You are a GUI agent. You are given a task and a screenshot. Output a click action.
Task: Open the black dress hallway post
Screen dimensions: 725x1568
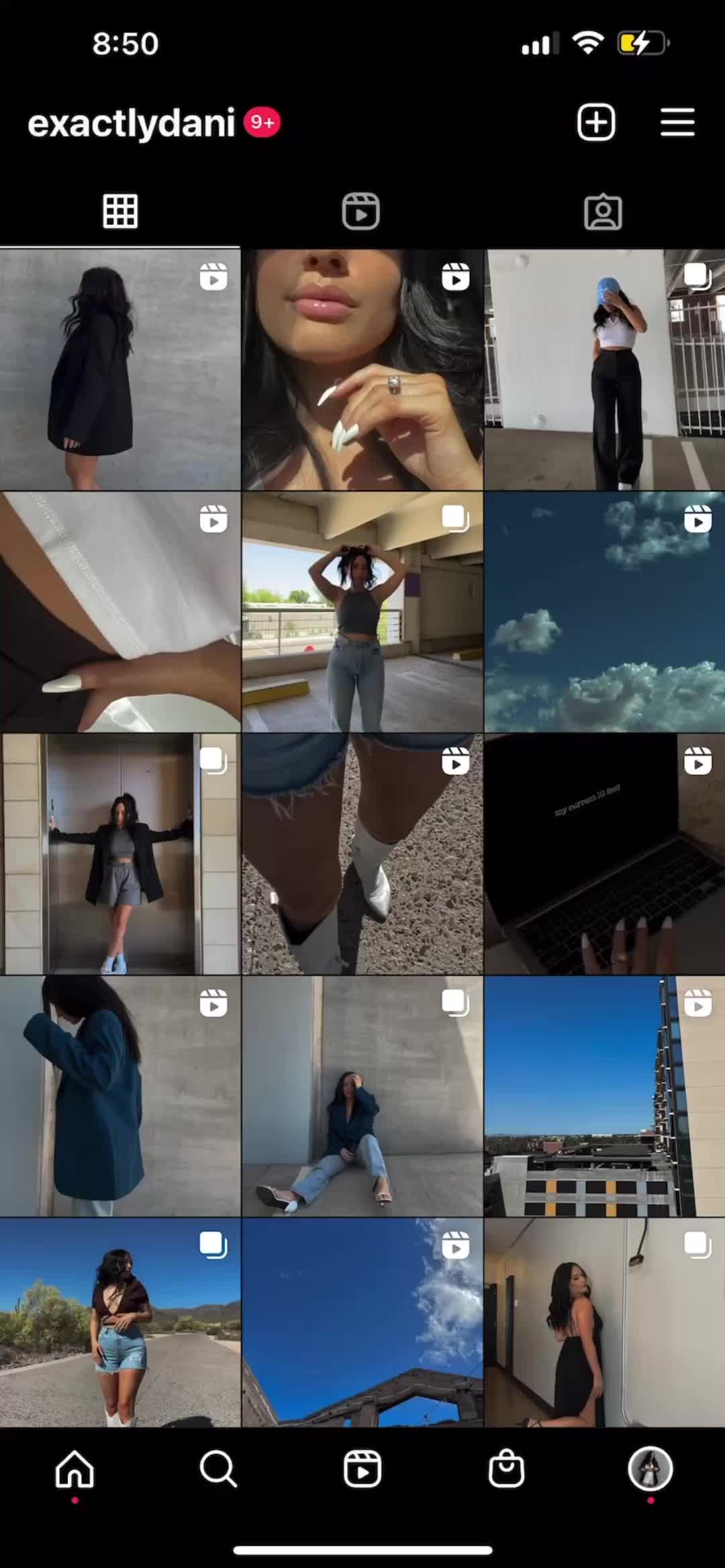604,1322
